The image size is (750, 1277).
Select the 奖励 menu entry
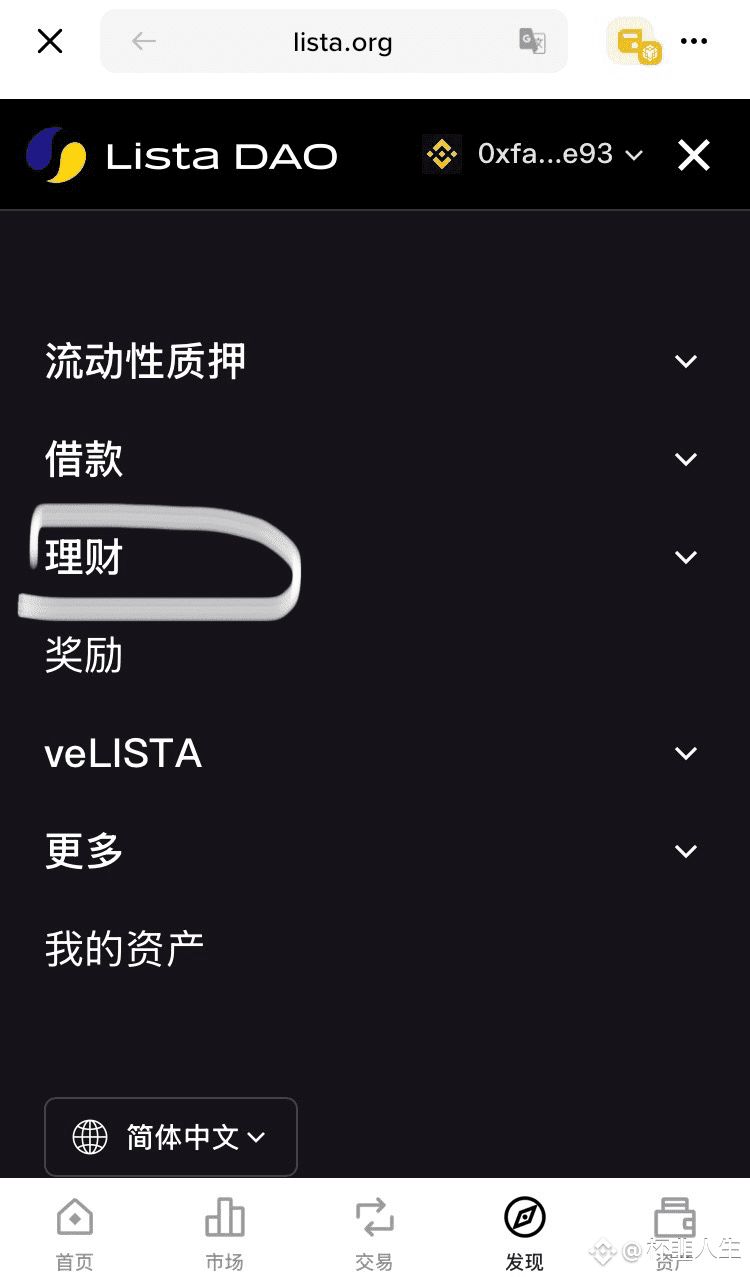pos(83,655)
